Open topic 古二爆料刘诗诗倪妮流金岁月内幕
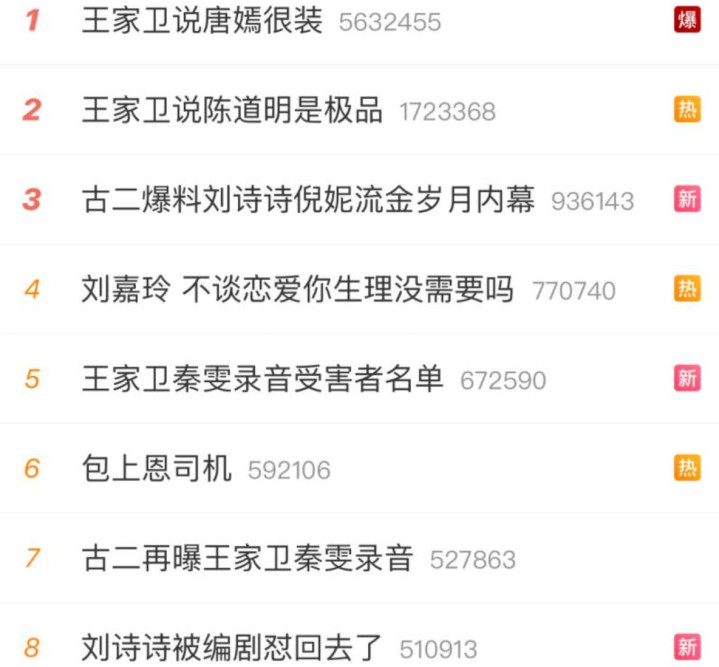Viewport: 719px width, 667px height. (308, 200)
